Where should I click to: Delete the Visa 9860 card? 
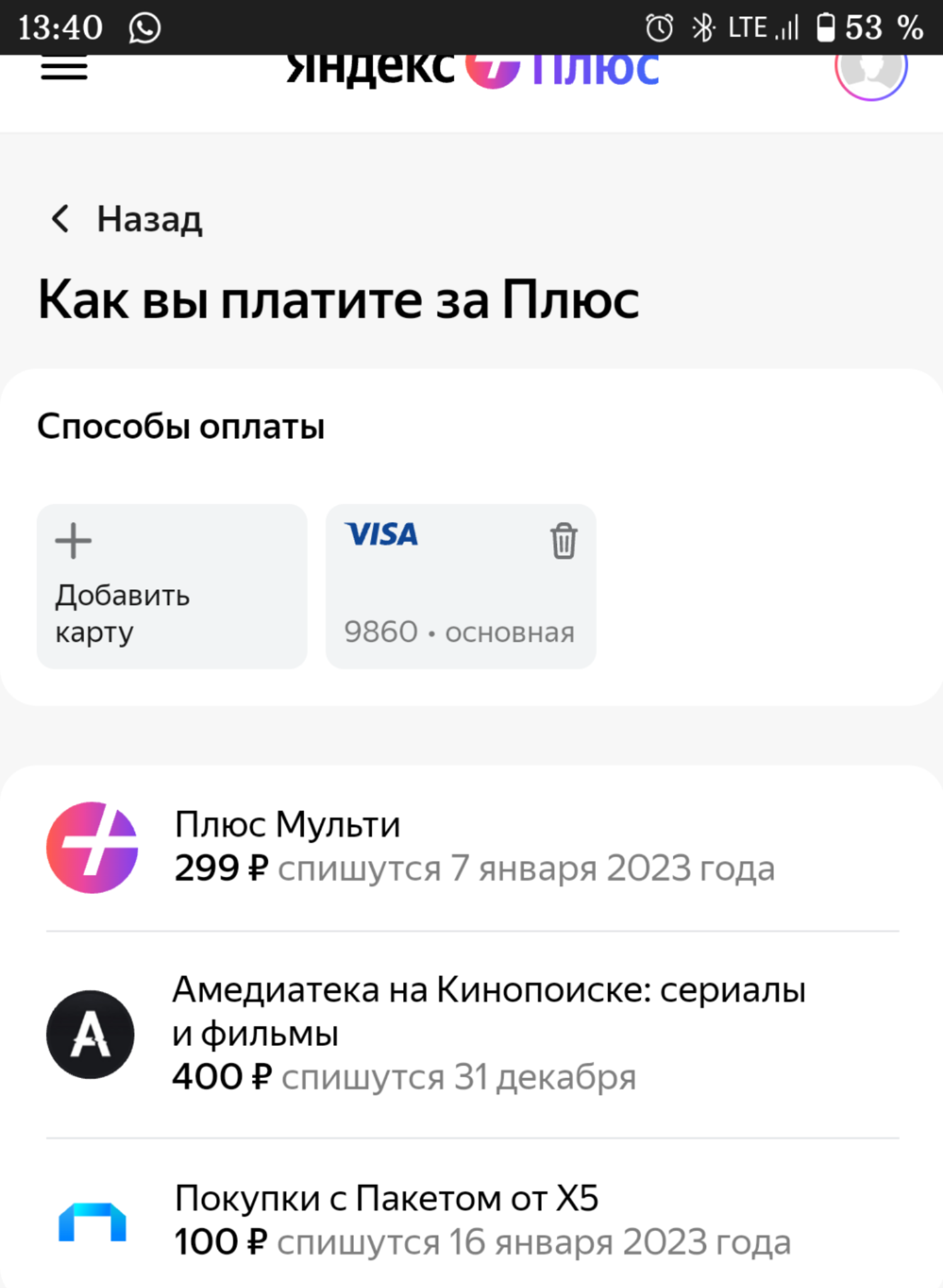tap(563, 541)
